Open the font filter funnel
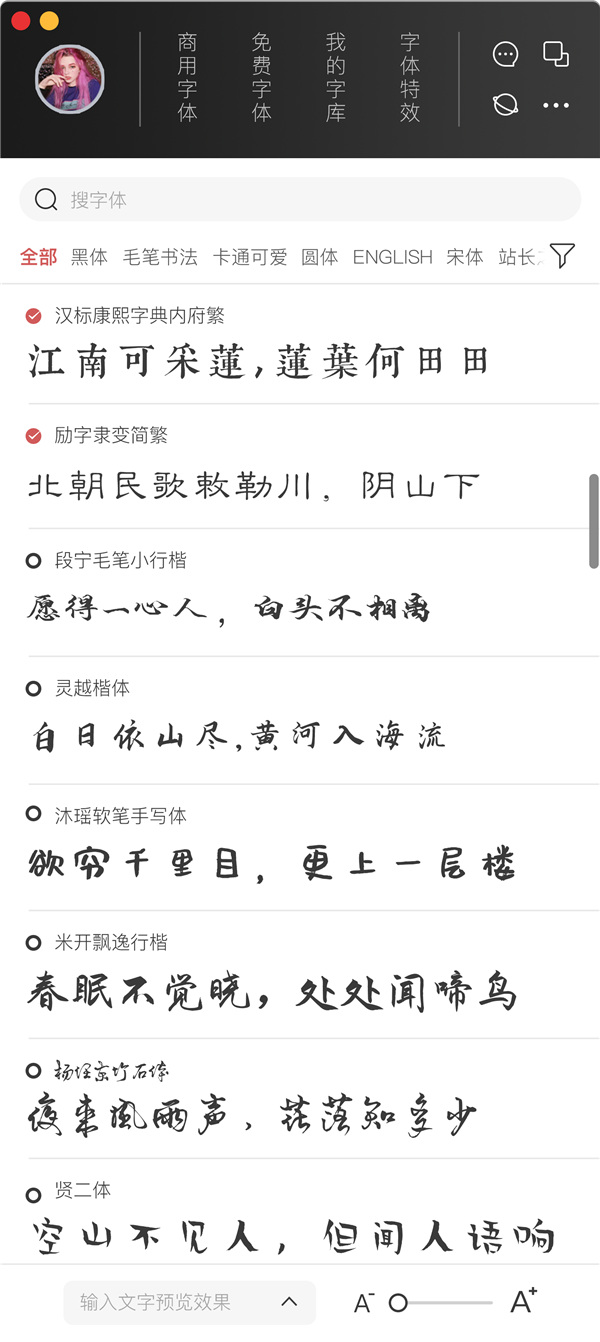The image size is (600, 1342). coord(563,256)
